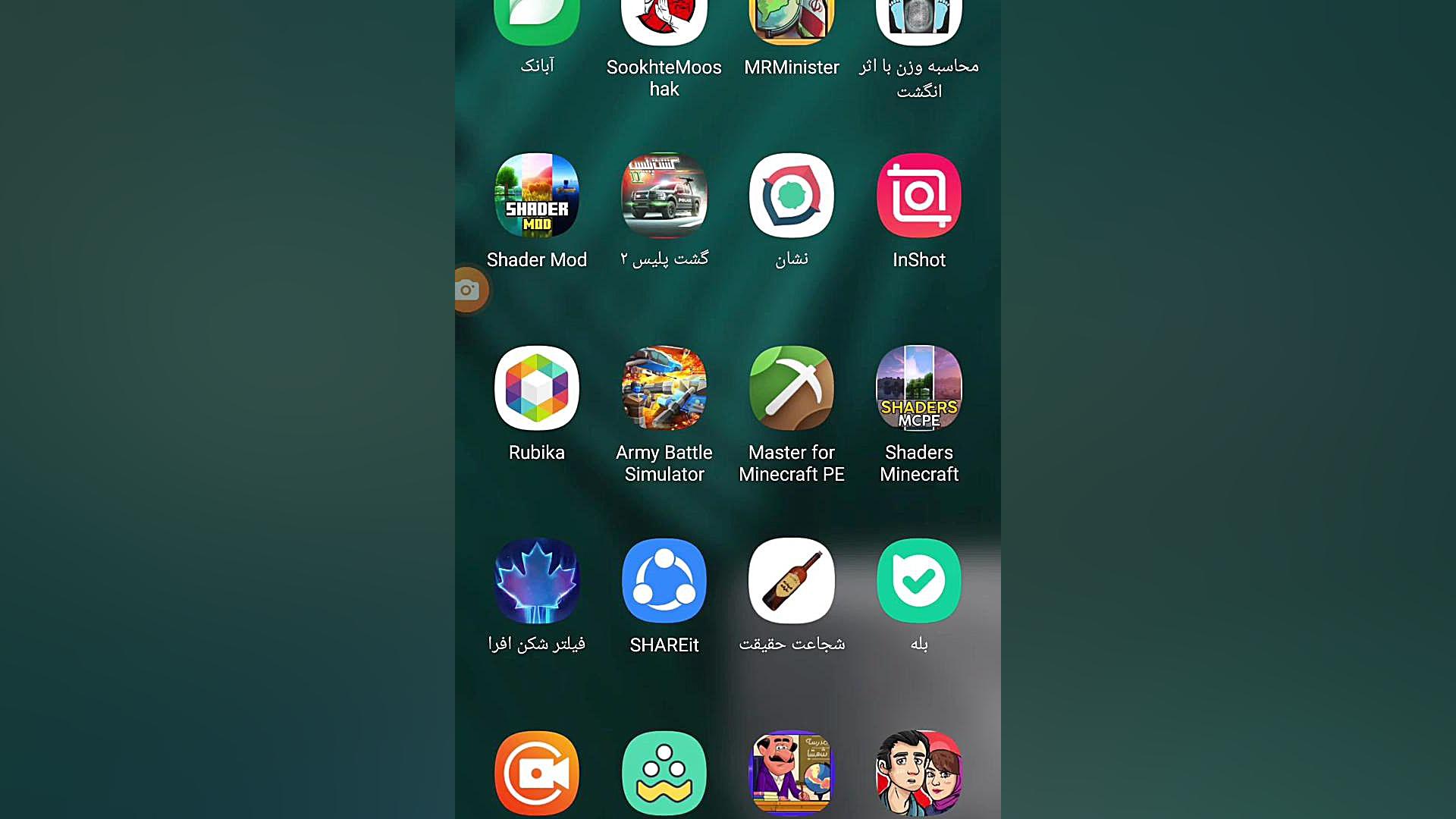This screenshot has width=1456, height=819.
Task: Open محاسبه وزن با اثر انگشت app
Action: click(x=919, y=21)
